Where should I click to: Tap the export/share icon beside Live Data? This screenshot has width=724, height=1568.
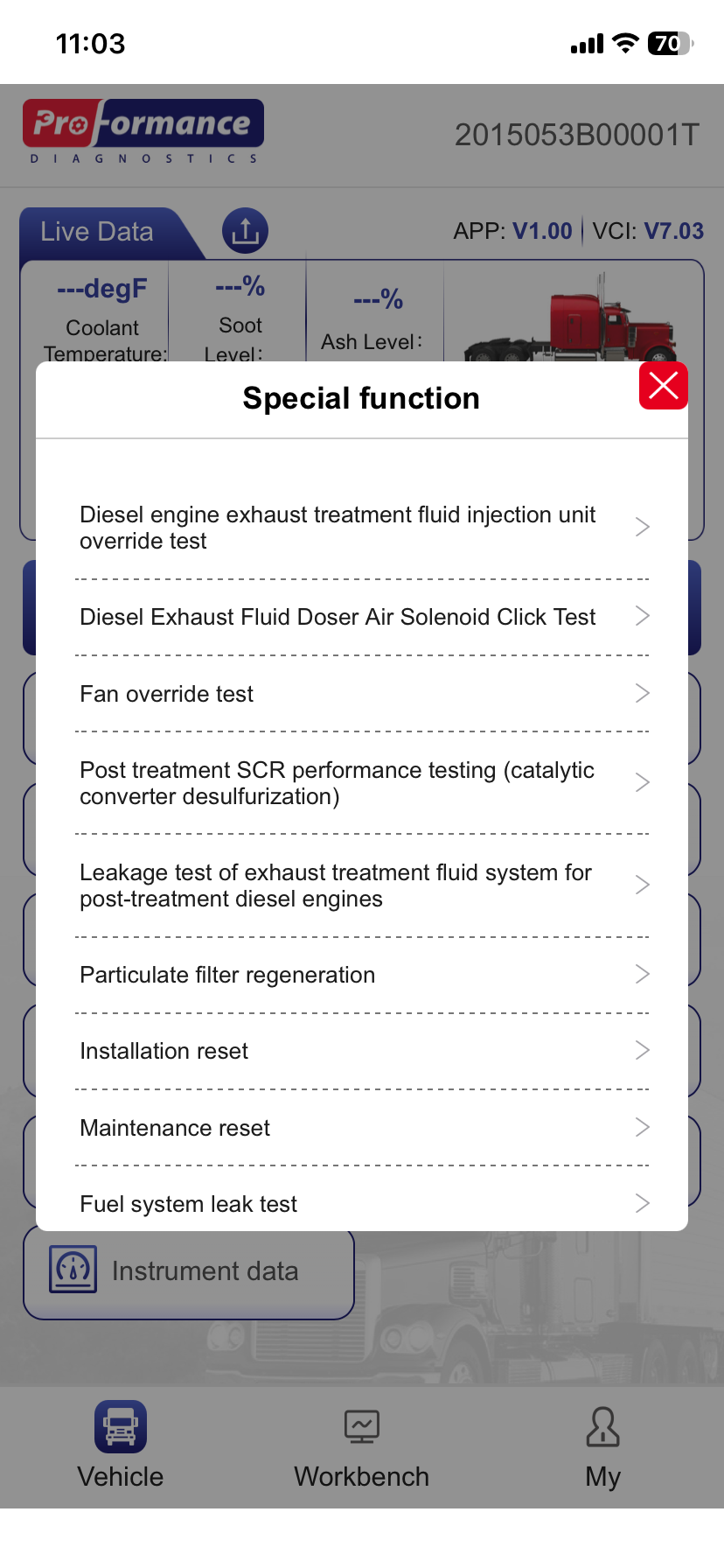[x=245, y=230]
